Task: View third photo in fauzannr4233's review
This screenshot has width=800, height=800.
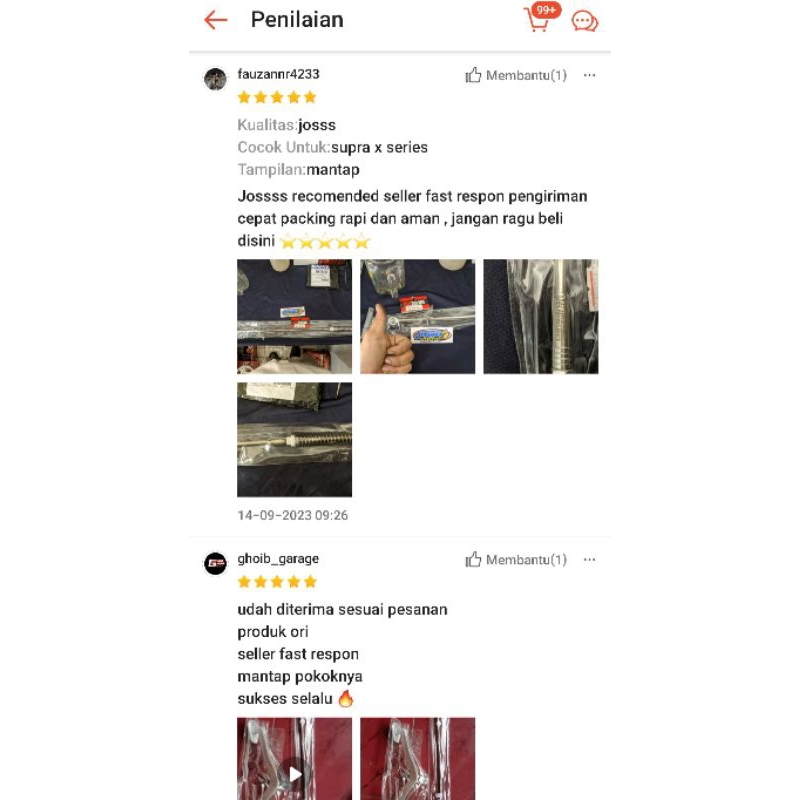Action: tap(540, 316)
